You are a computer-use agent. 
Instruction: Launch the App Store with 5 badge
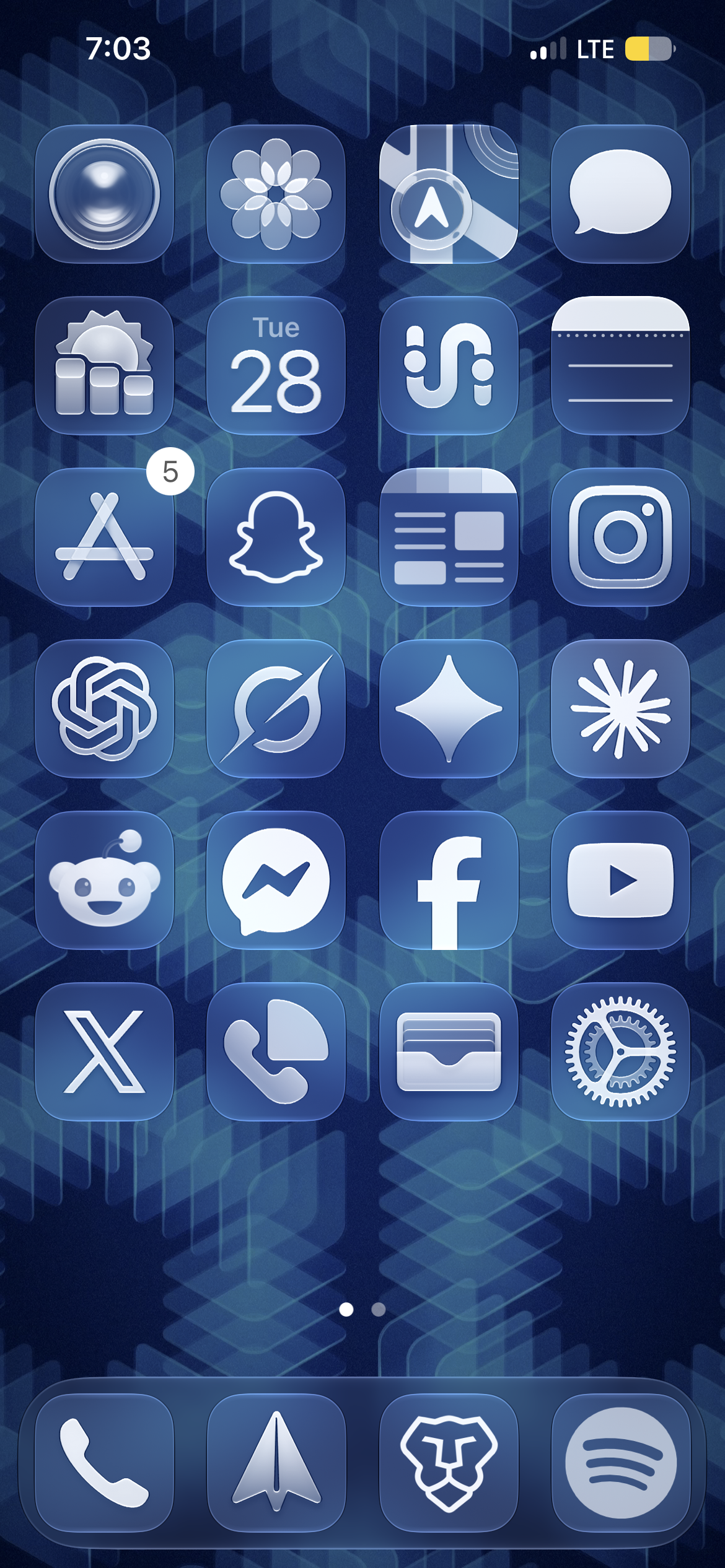104,537
